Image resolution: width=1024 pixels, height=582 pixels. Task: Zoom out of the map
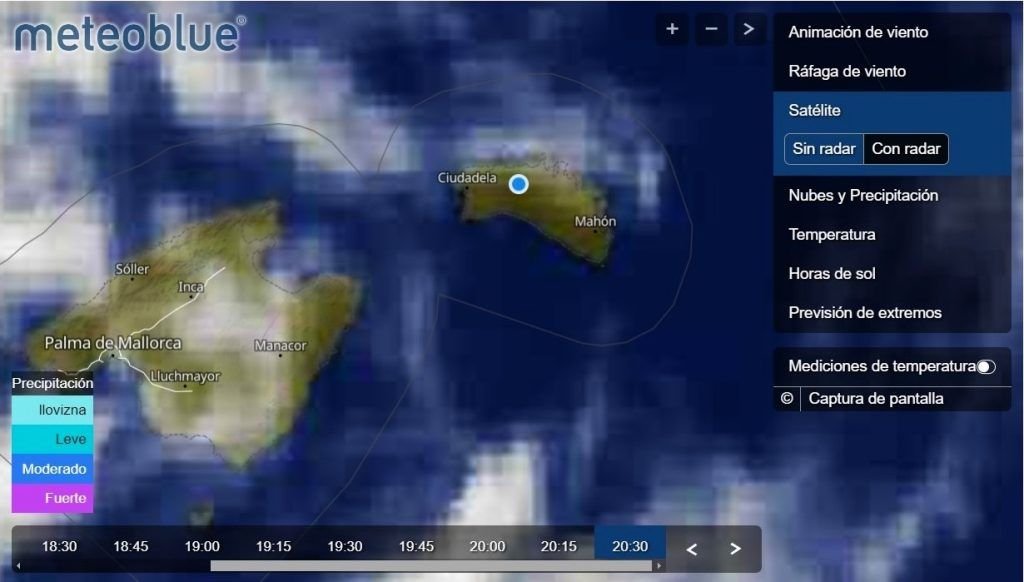[x=711, y=29]
